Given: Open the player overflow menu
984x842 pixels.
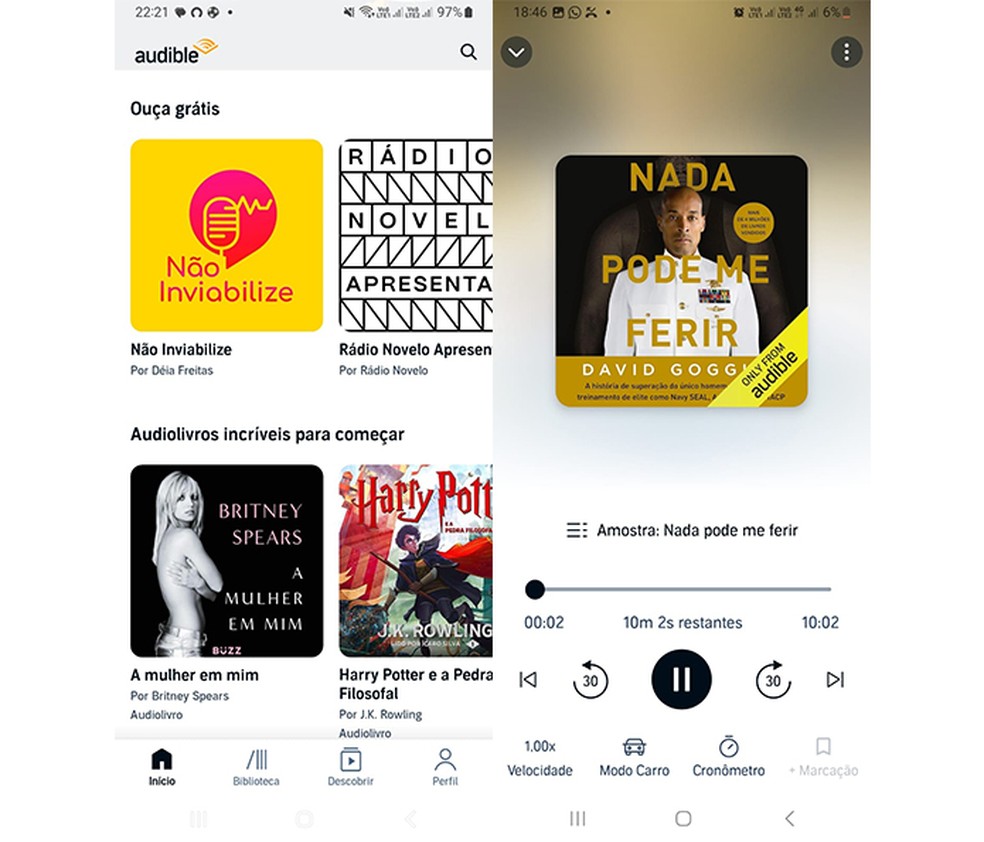Looking at the screenshot, I should tap(846, 52).
